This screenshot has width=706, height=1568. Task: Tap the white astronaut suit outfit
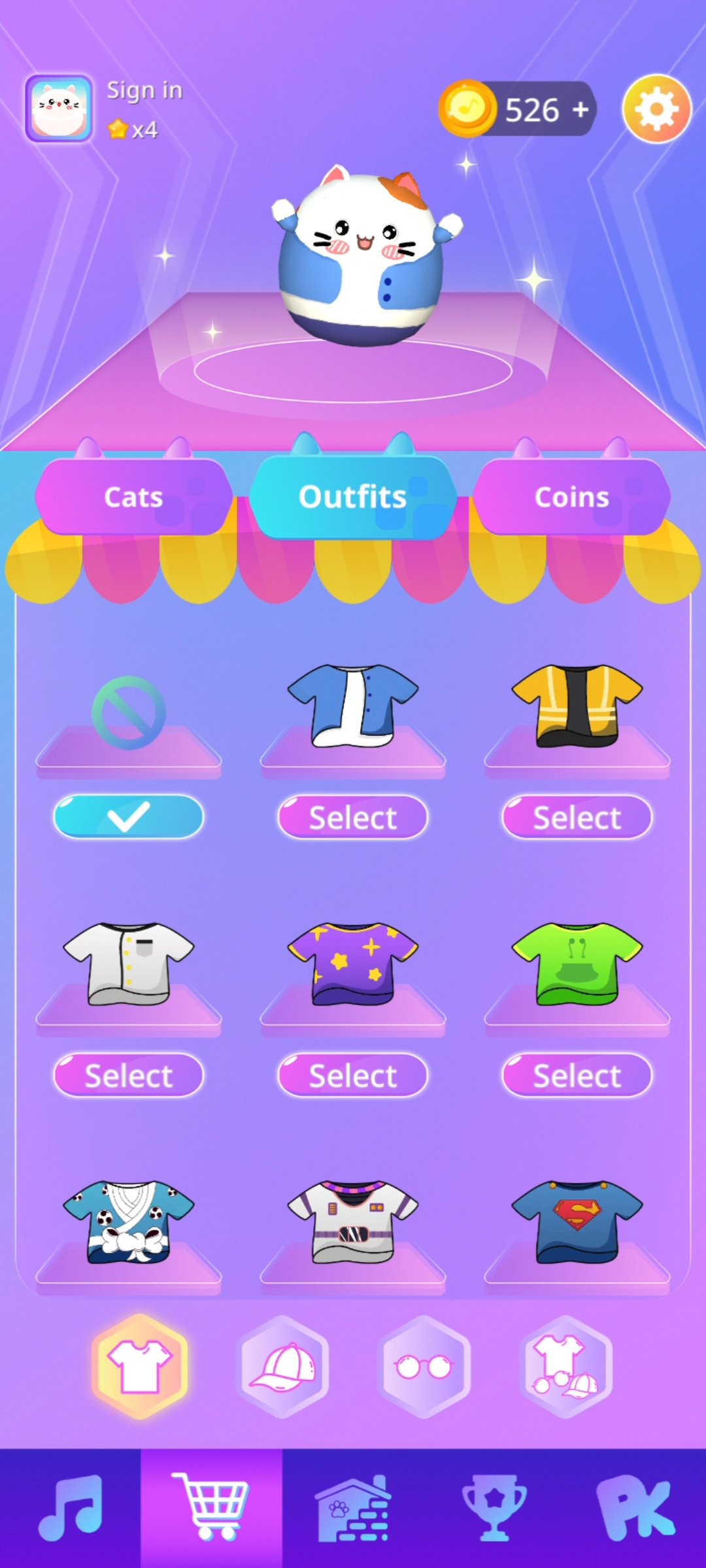tap(353, 1222)
